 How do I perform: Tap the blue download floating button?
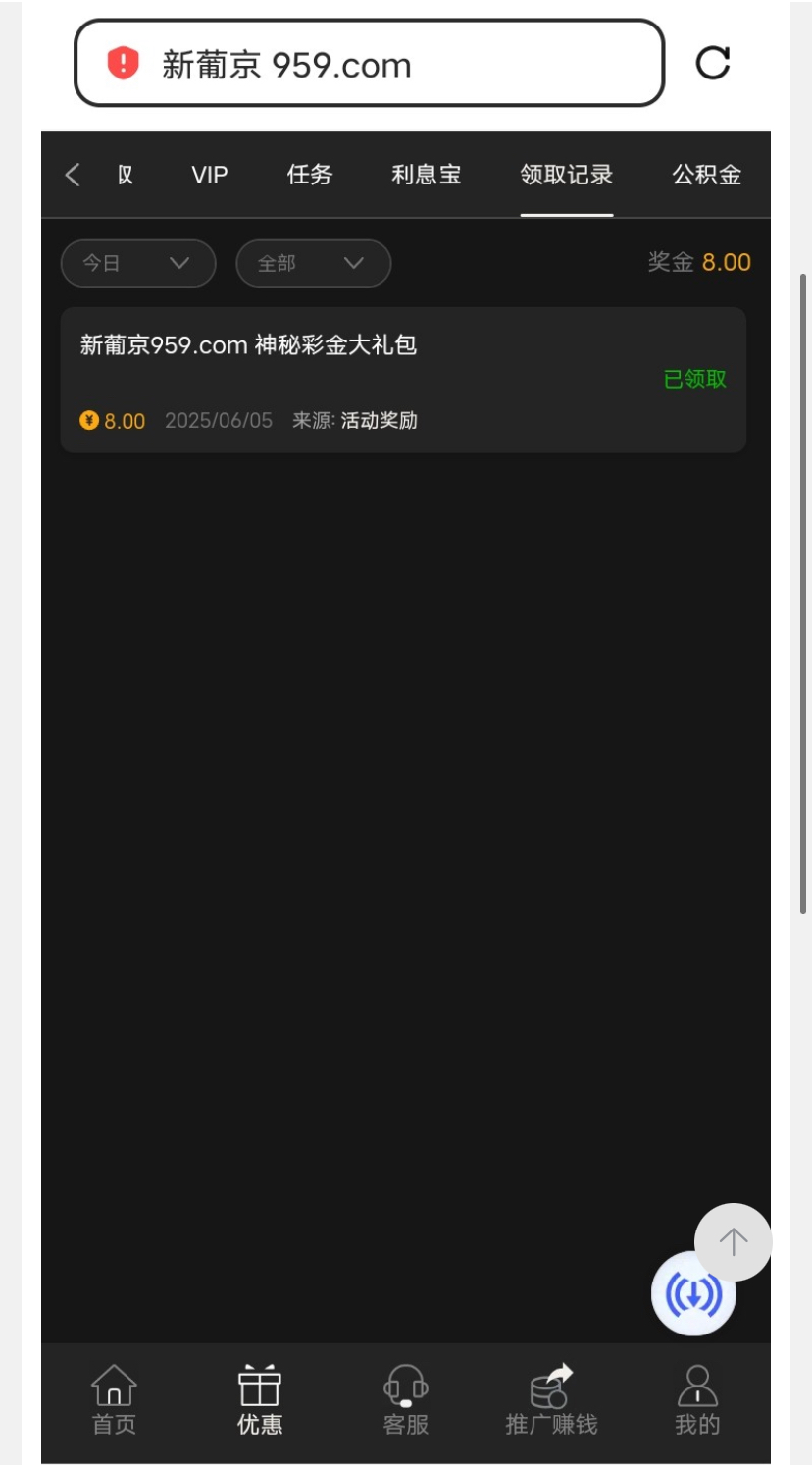[693, 1294]
